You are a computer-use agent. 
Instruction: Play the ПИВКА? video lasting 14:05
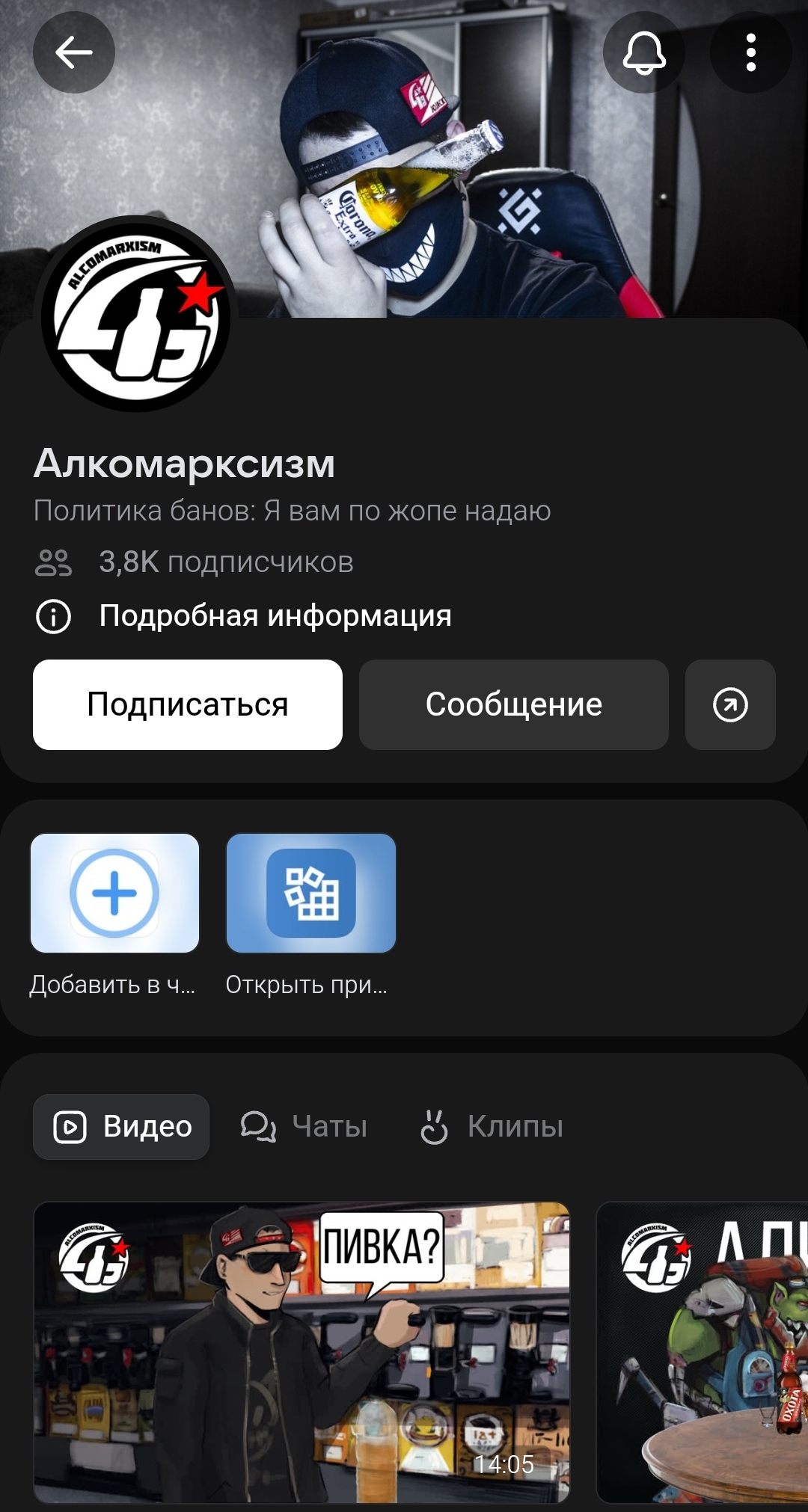(x=302, y=1352)
